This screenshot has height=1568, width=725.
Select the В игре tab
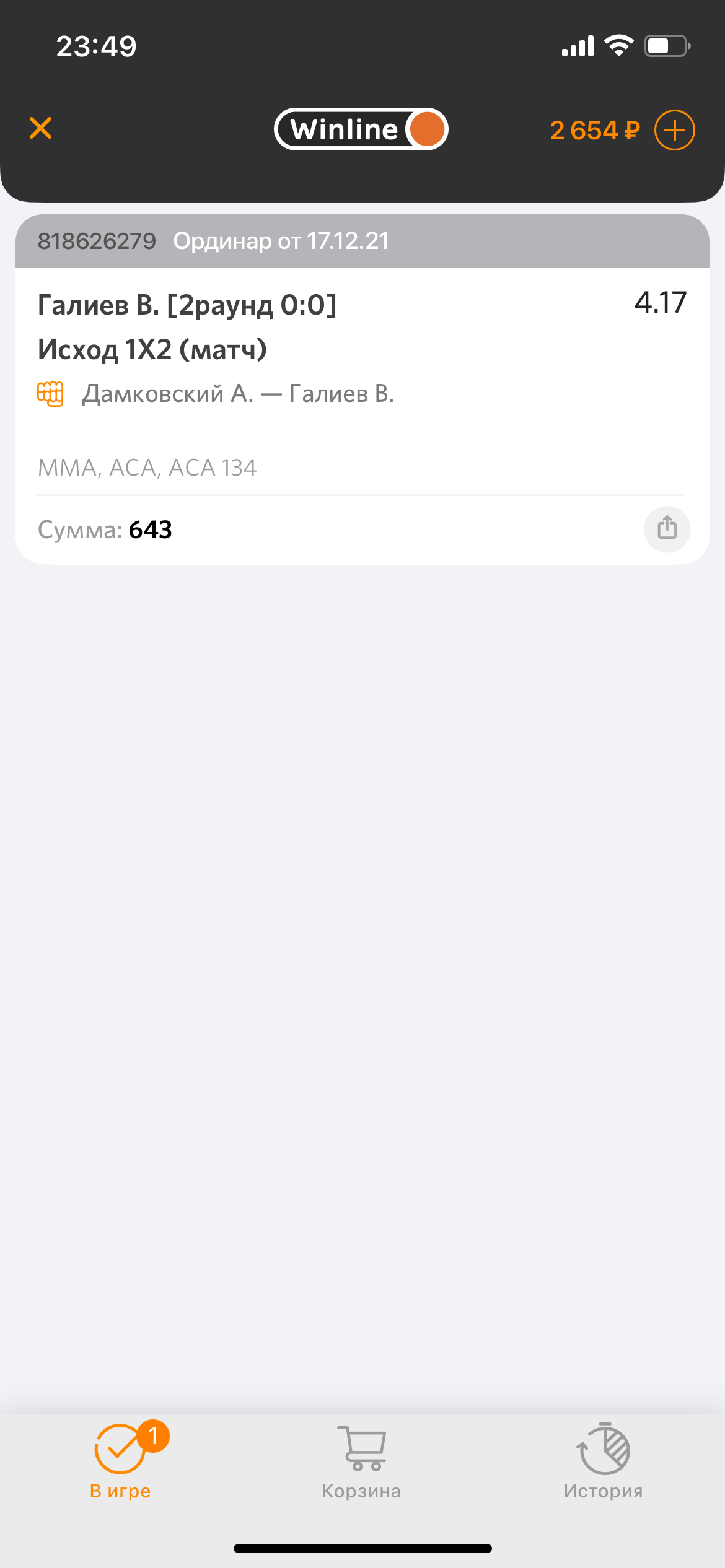[x=121, y=1461]
